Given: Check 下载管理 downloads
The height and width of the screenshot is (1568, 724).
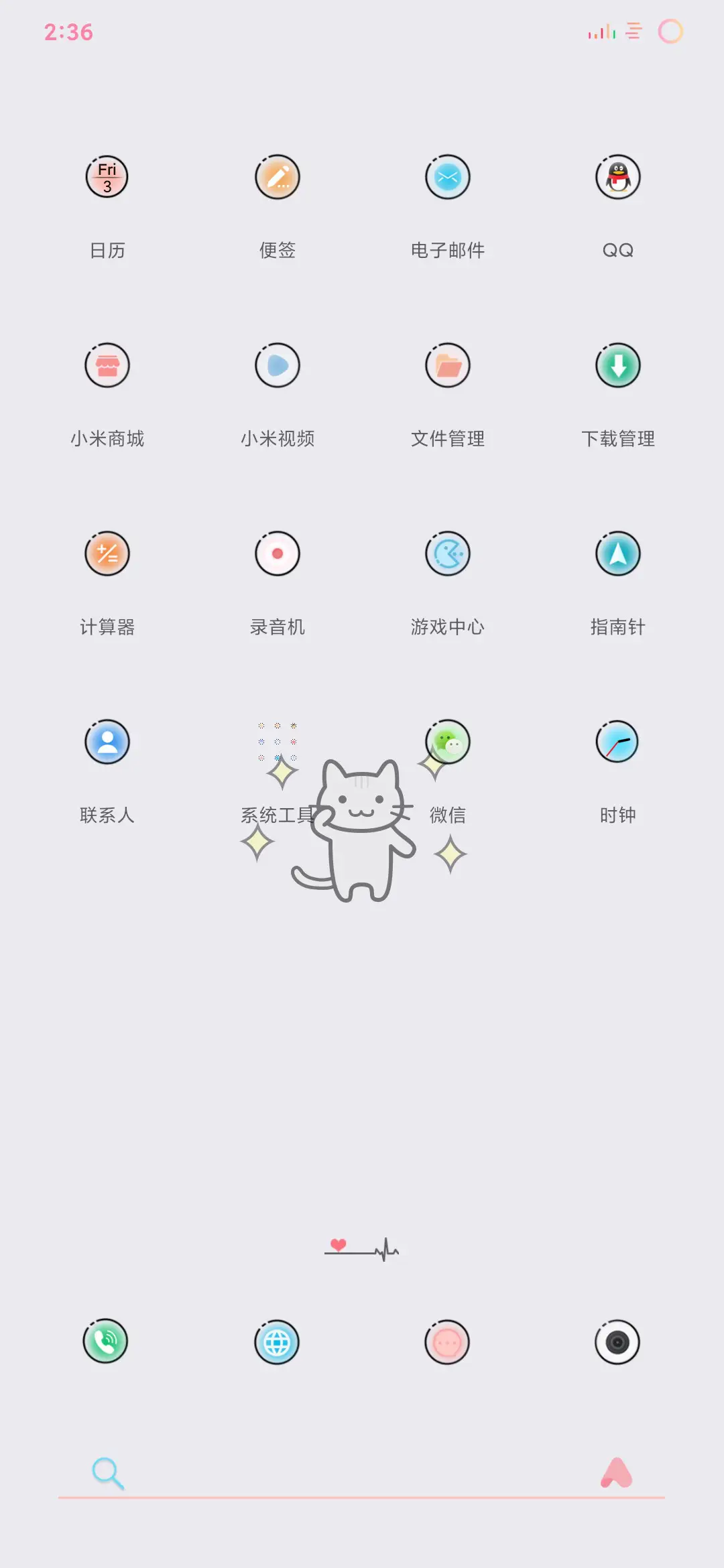Looking at the screenshot, I should (618, 365).
